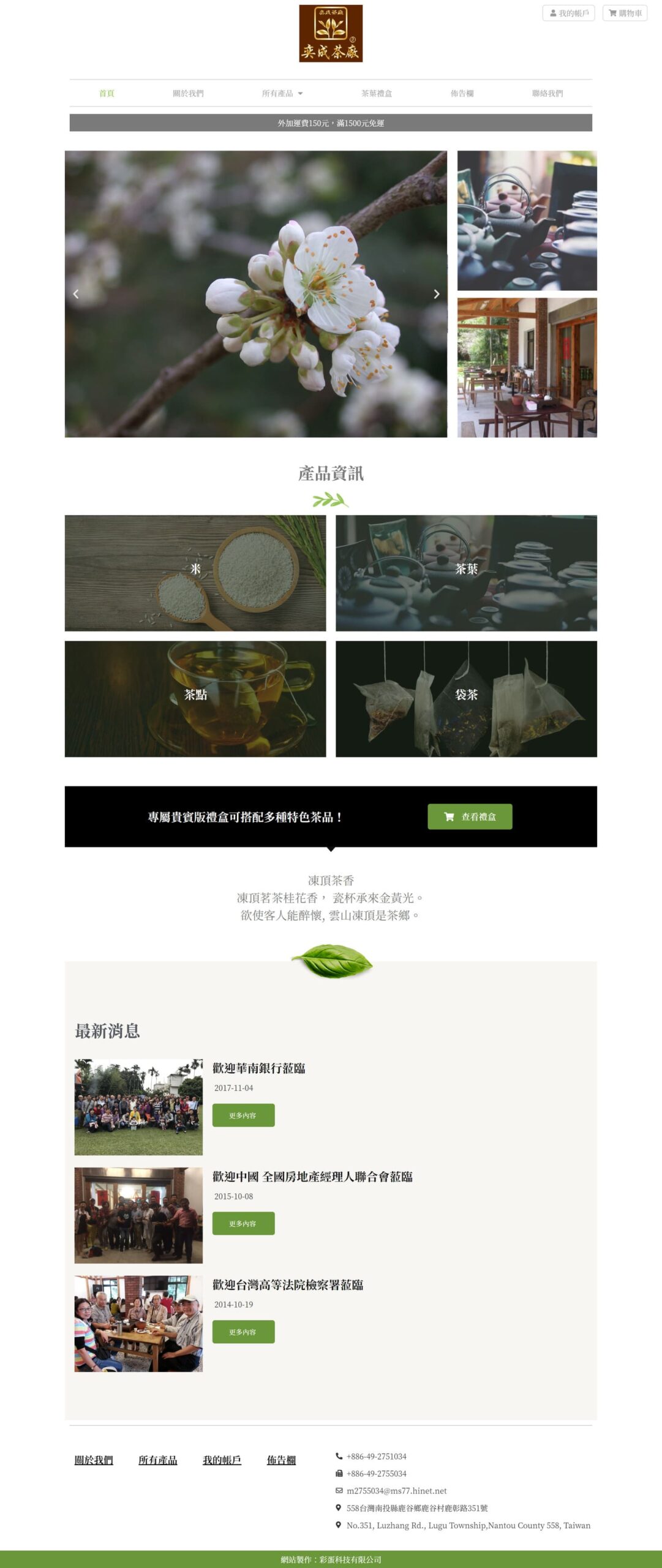Viewport: 662px width, 1568px height.
Task: Tap the 查看禮盒 green button
Action: [470, 816]
